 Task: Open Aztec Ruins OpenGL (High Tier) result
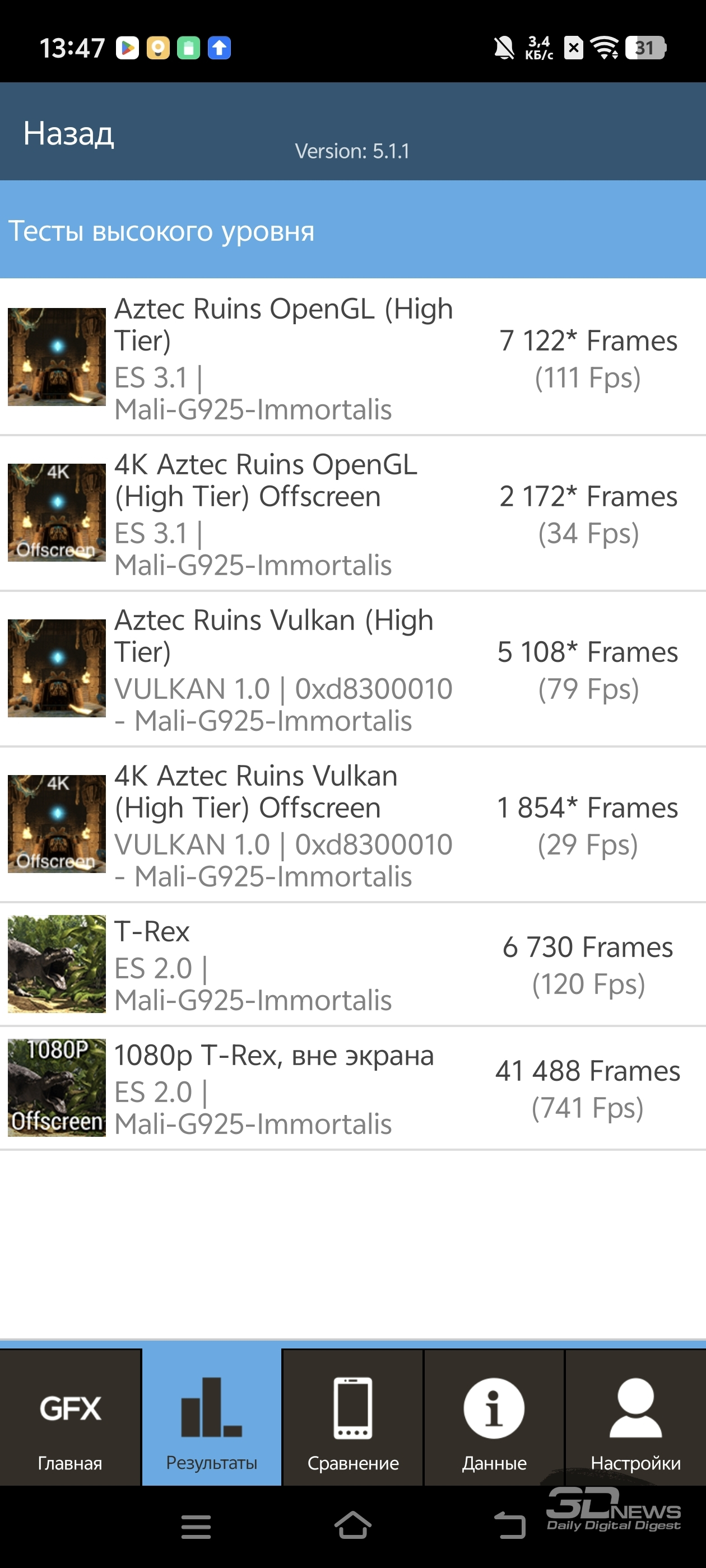coord(352,357)
